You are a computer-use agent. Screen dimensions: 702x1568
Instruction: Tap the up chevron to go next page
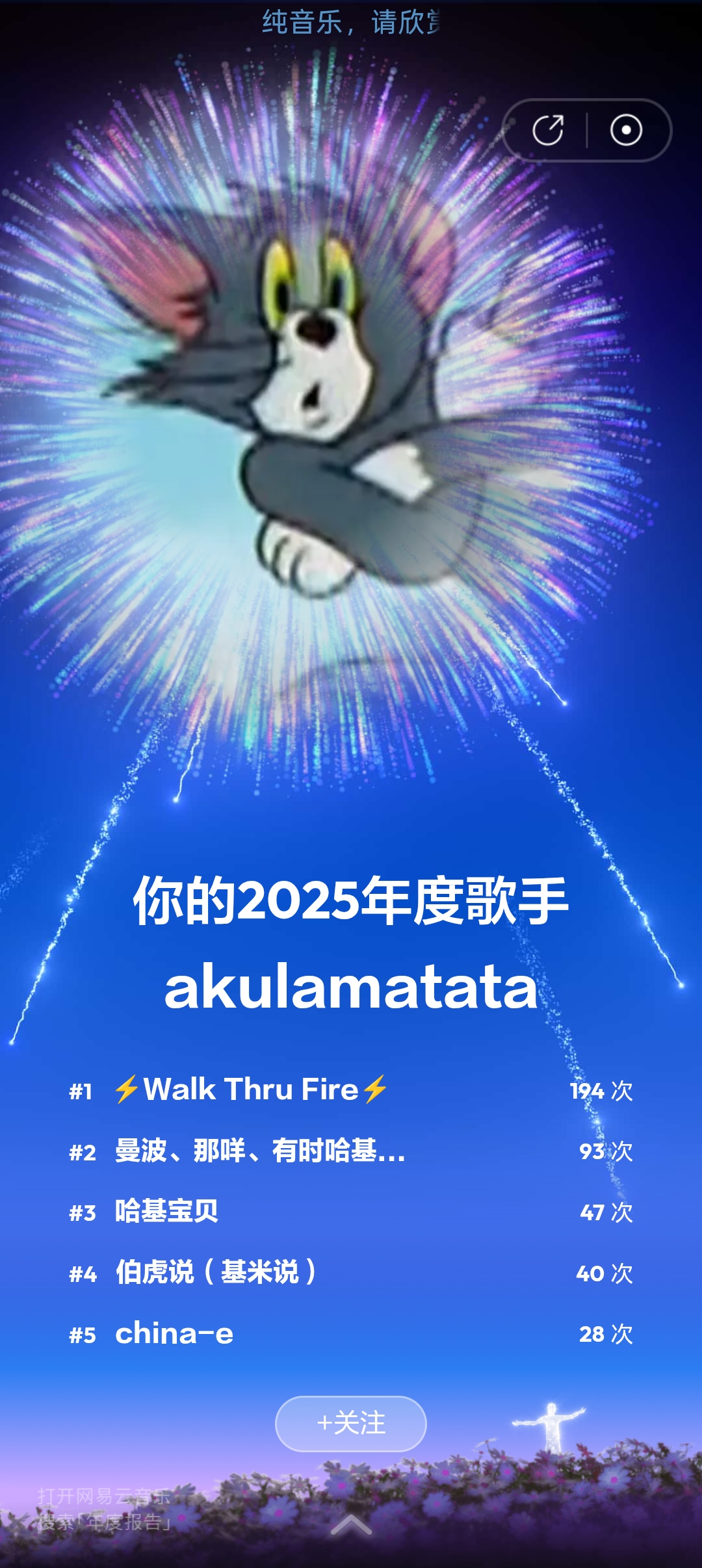pyautogui.click(x=351, y=1524)
